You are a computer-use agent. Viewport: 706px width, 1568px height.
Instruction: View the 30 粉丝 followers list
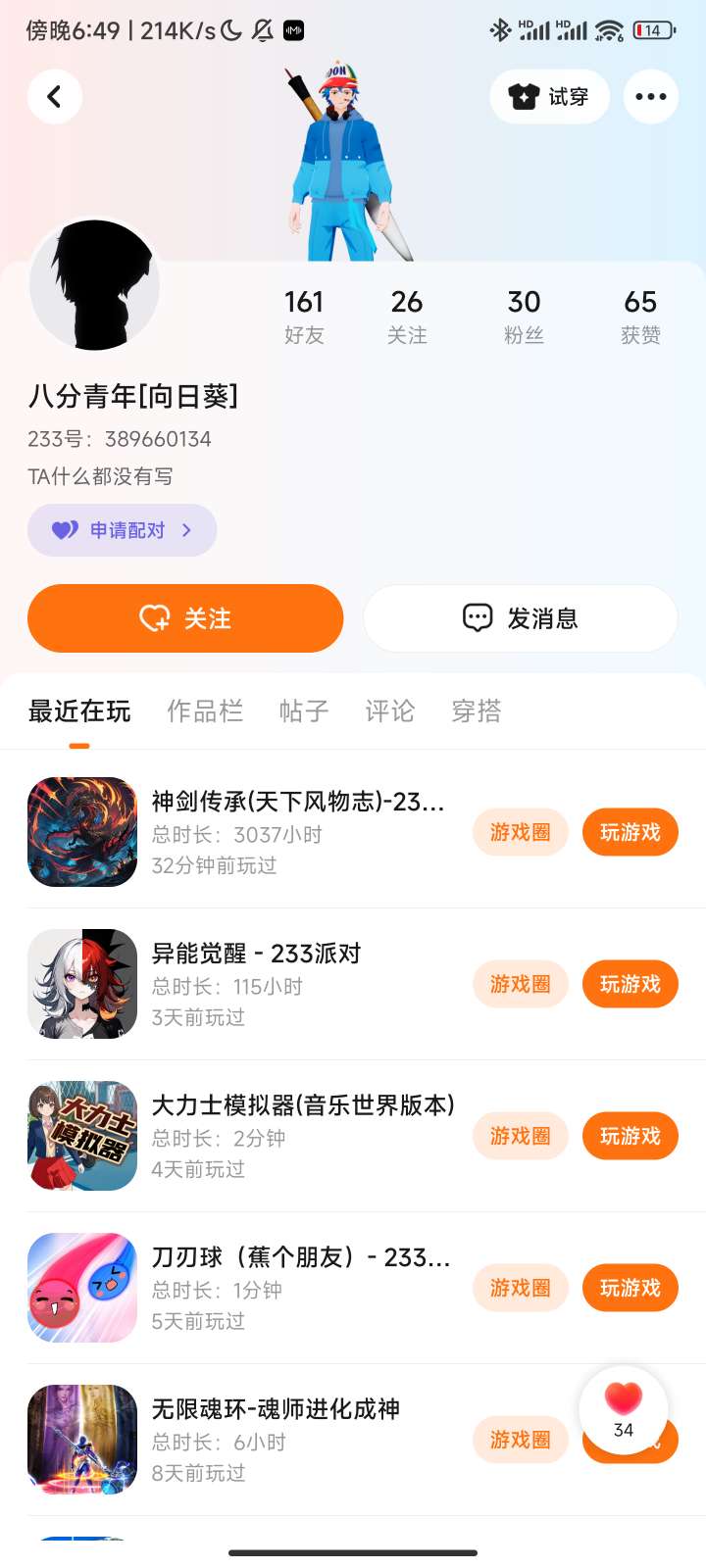524,316
